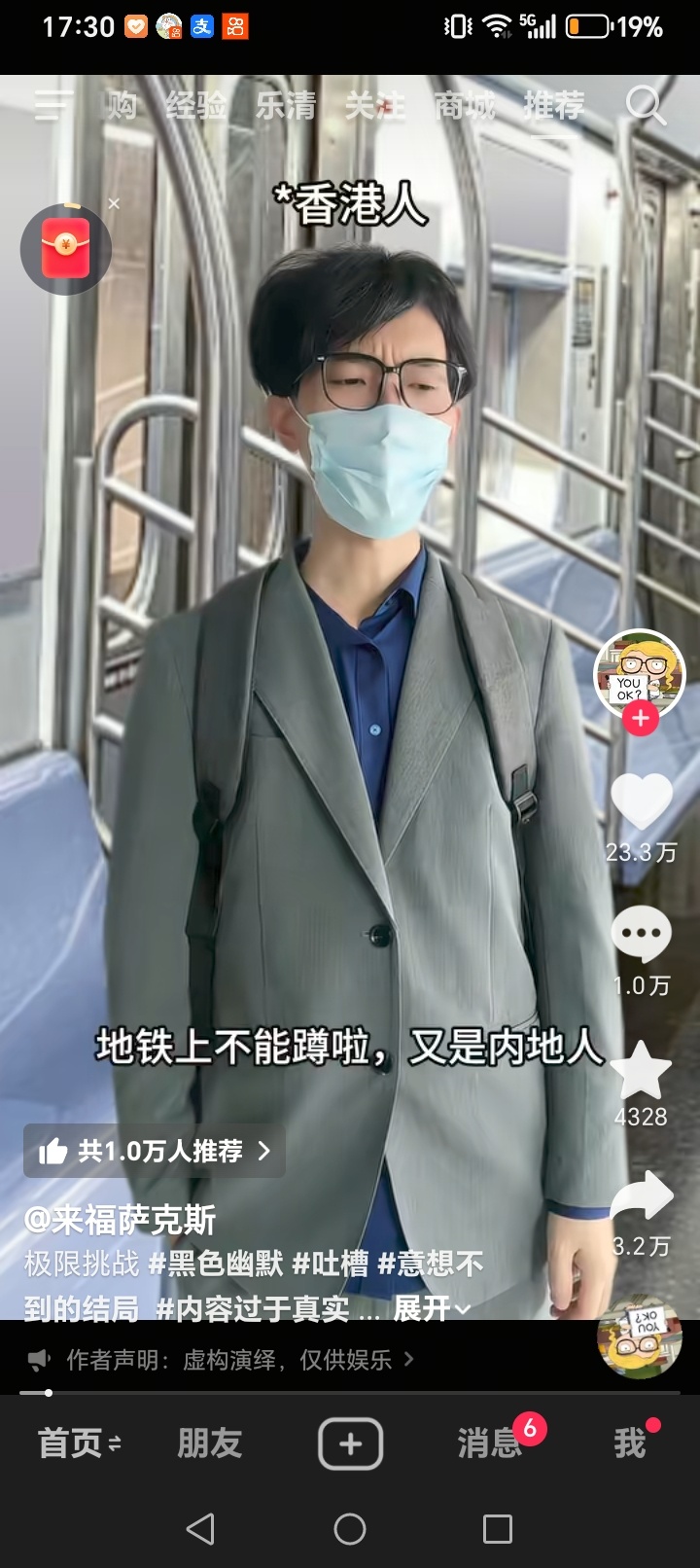Like the video with the heart icon

click(641, 802)
